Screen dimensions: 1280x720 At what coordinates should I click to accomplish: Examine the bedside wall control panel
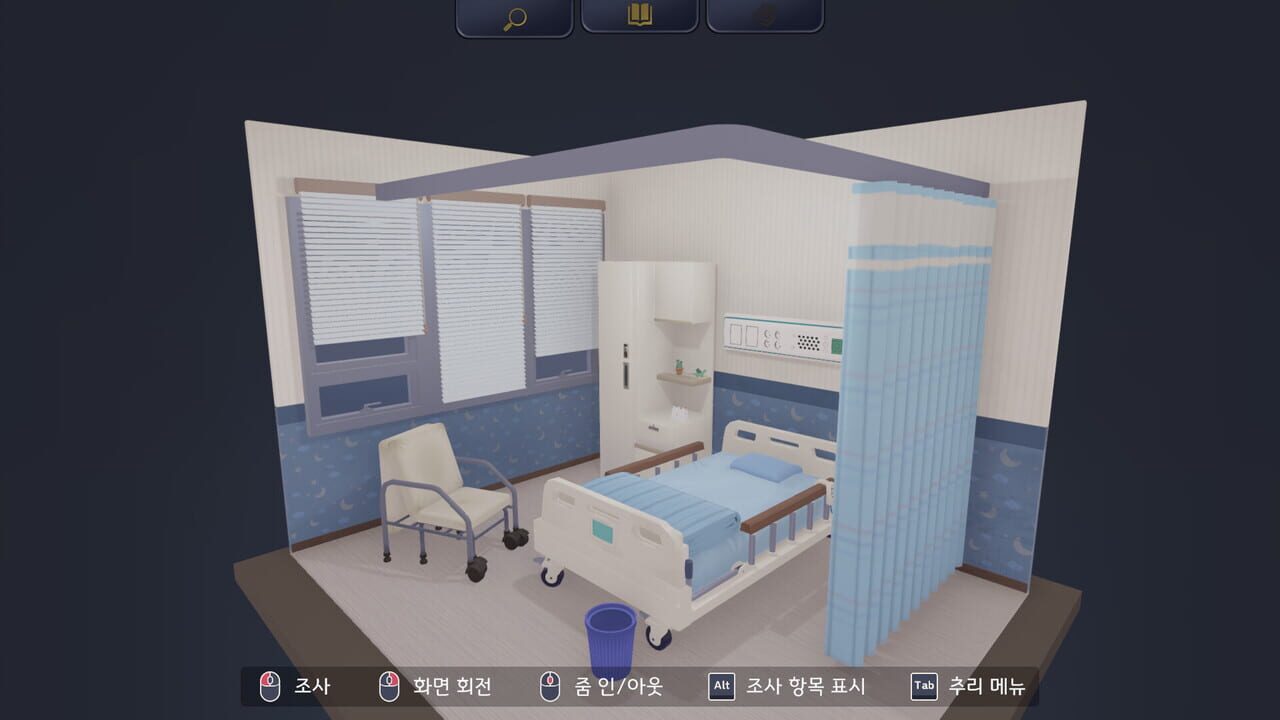tap(783, 336)
